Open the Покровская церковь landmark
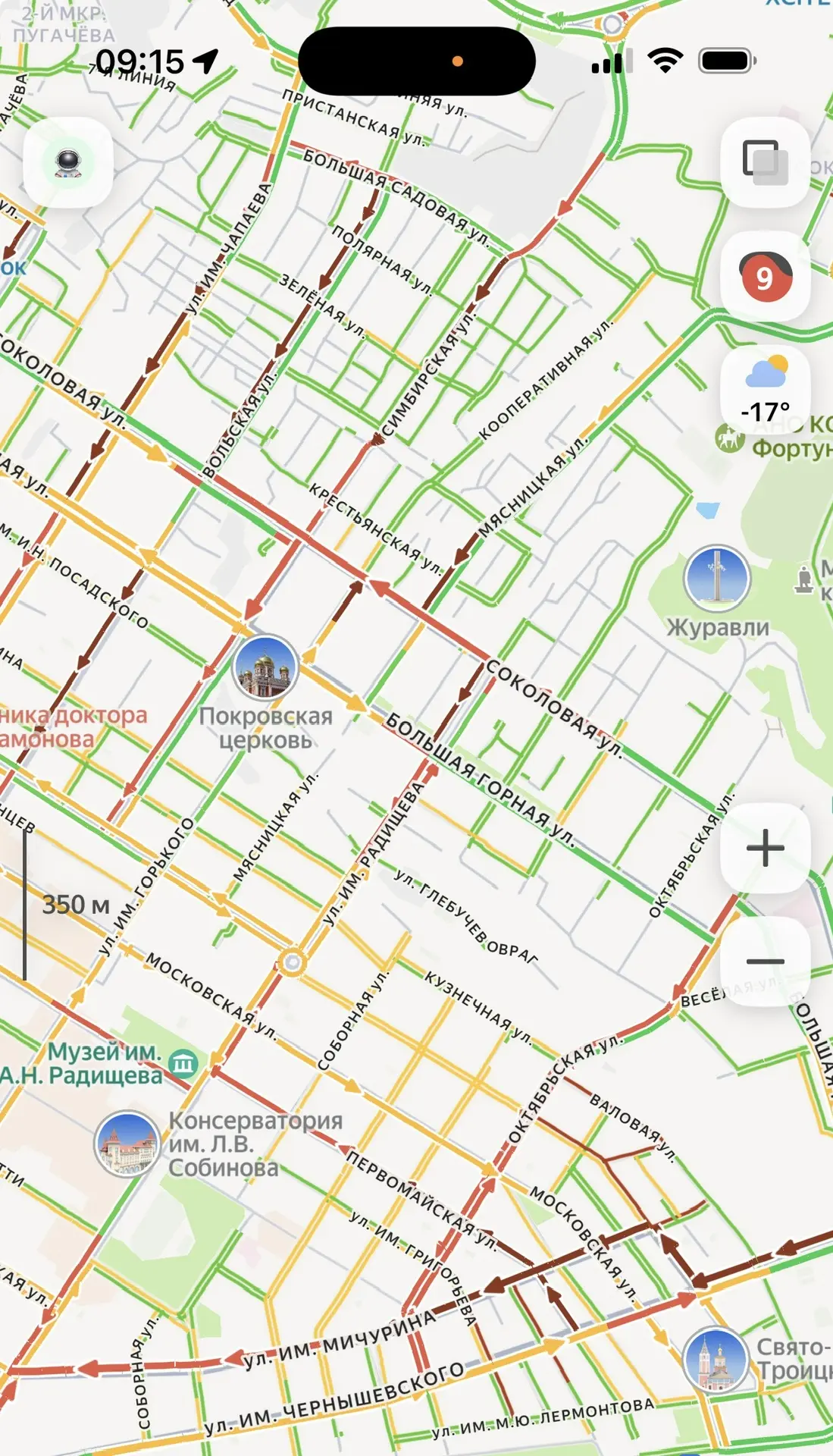 pyautogui.click(x=265, y=667)
